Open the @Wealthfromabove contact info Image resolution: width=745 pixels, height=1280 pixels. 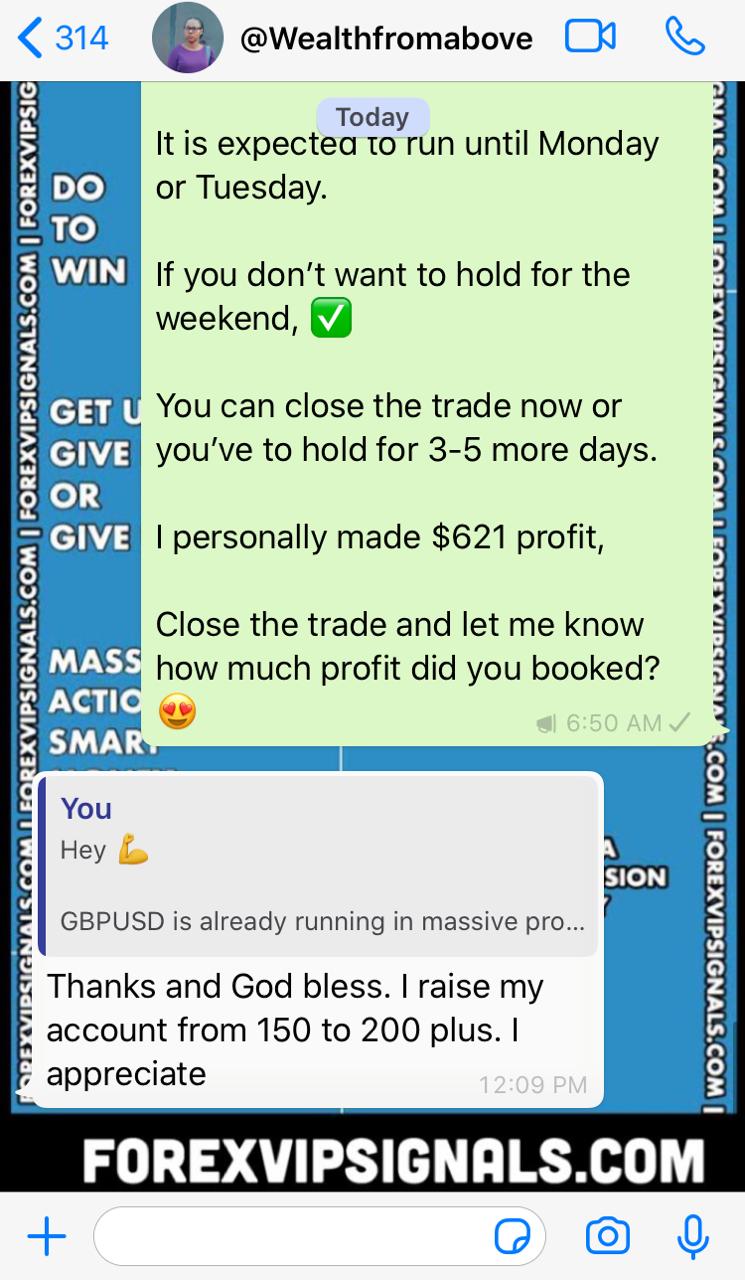coord(386,39)
